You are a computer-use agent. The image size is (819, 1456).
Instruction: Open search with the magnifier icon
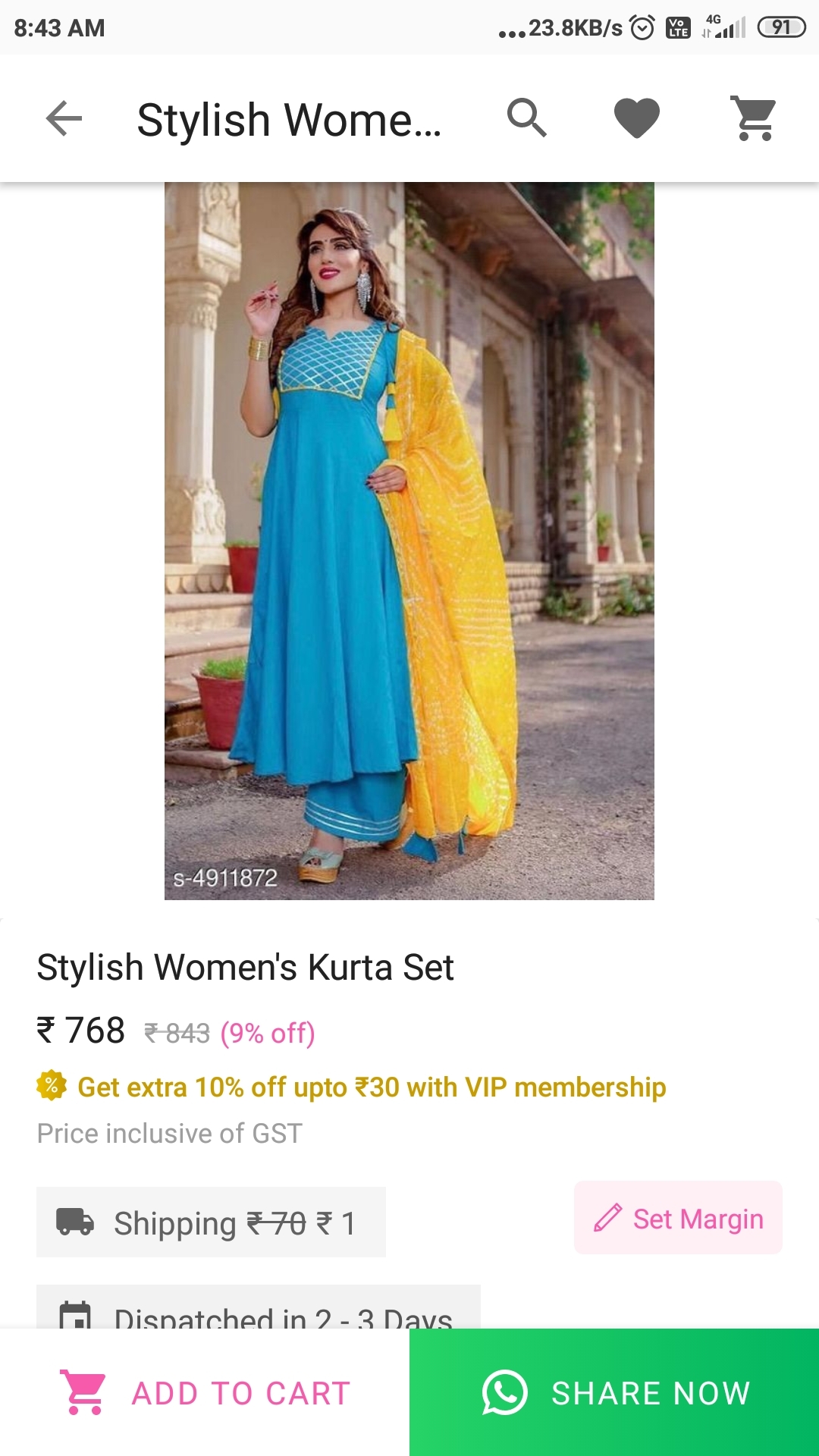(x=526, y=118)
